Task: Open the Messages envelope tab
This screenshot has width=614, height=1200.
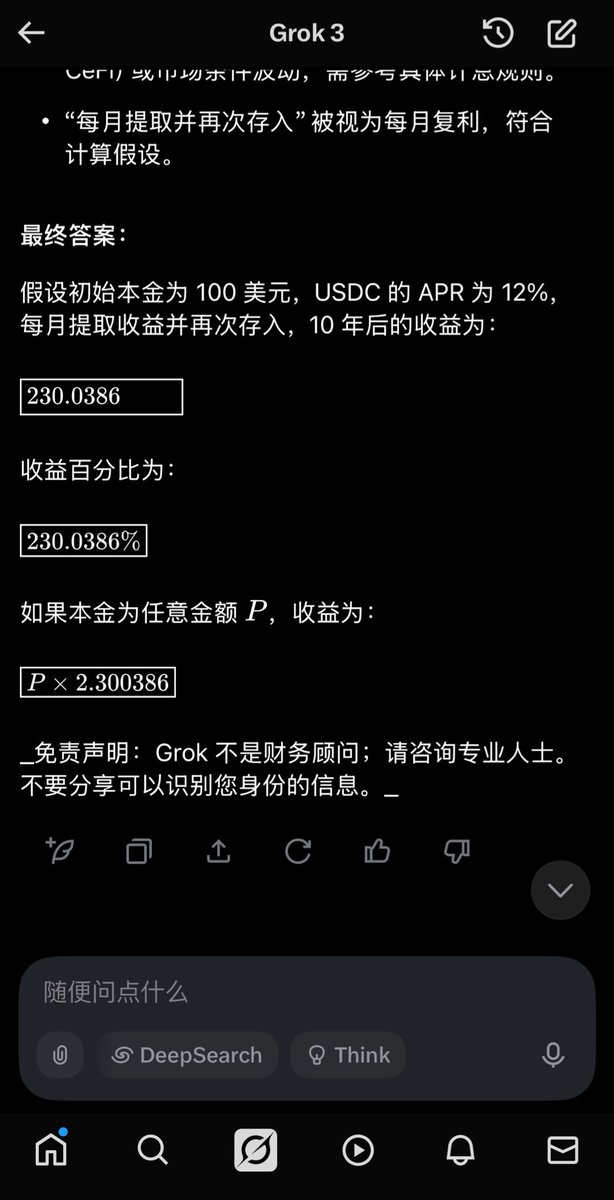Action: 563,1151
